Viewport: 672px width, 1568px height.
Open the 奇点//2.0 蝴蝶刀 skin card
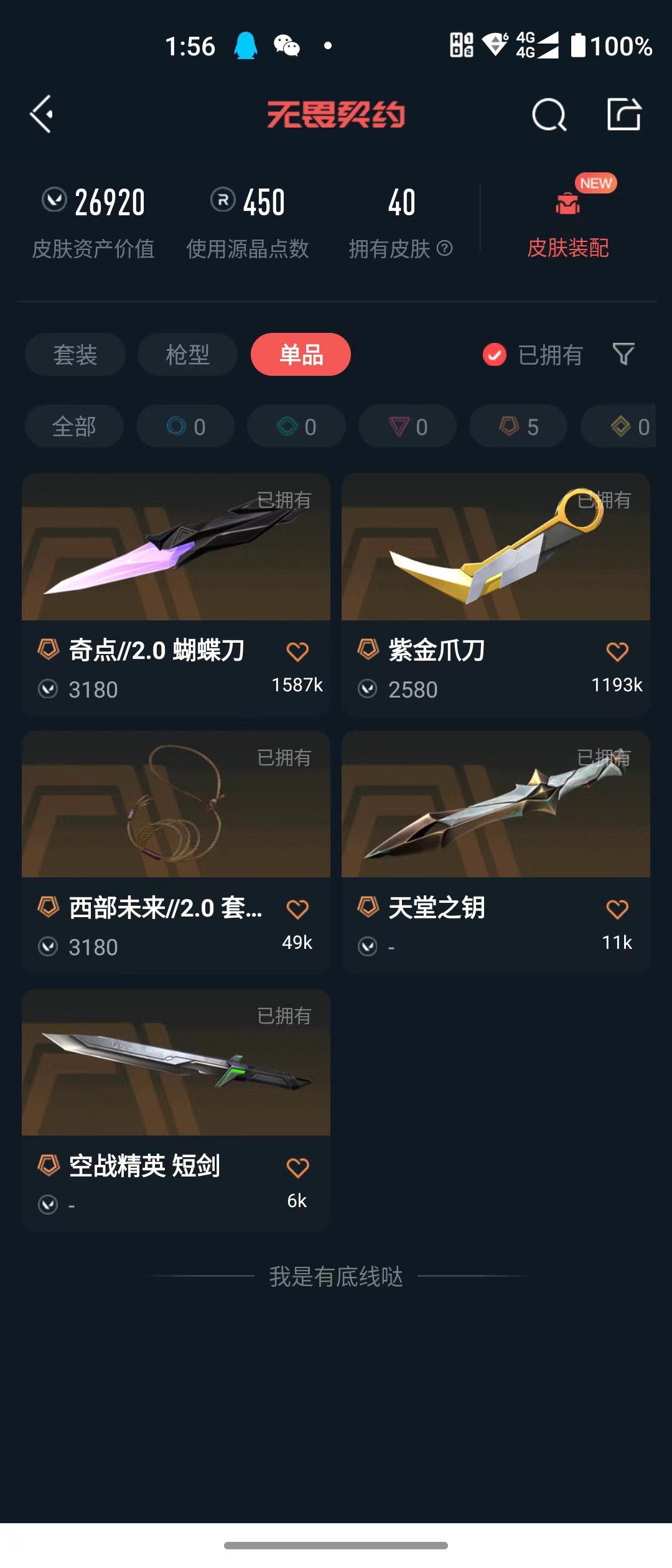pos(176,594)
